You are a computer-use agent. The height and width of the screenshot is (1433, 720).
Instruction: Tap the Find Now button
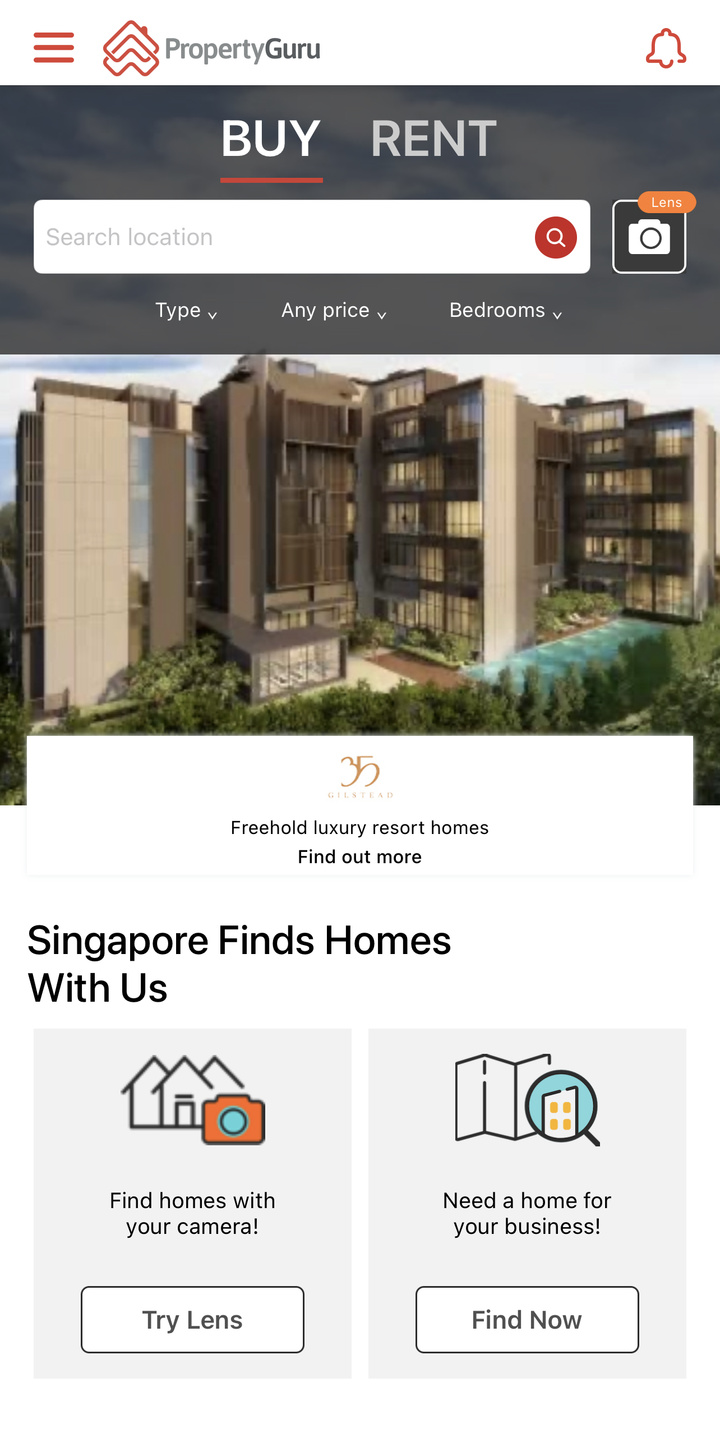coord(527,1320)
